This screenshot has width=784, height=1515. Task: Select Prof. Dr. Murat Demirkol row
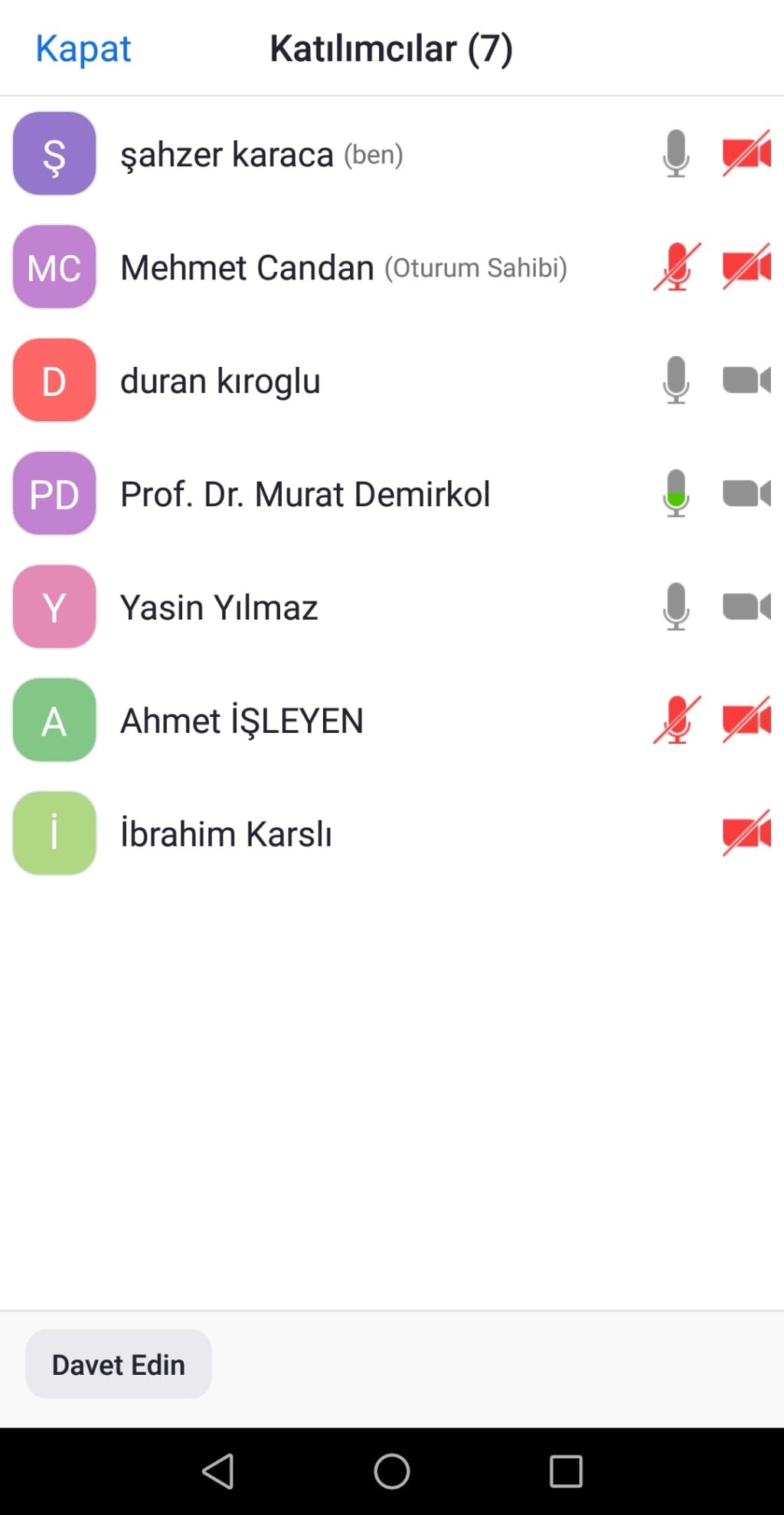click(x=305, y=495)
